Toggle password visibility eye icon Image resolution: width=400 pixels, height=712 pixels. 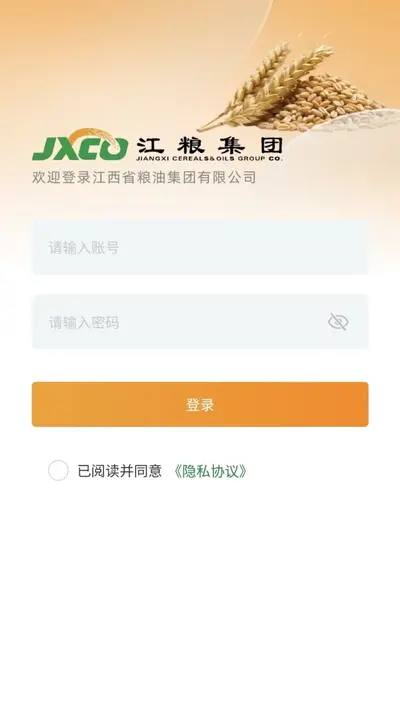338,322
